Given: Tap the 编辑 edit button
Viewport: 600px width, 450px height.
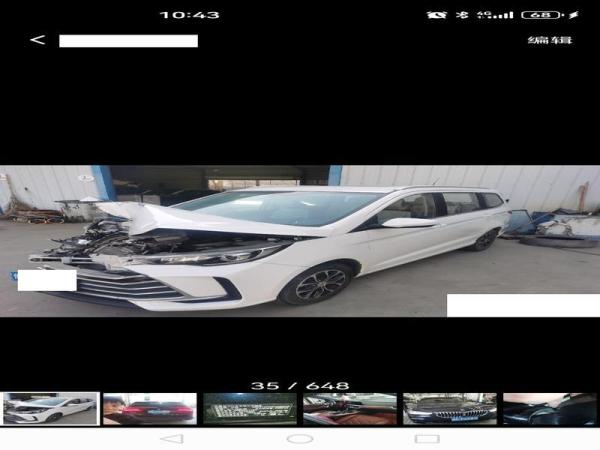Looking at the screenshot, I should pyautogui.click(x=550, y=40).
